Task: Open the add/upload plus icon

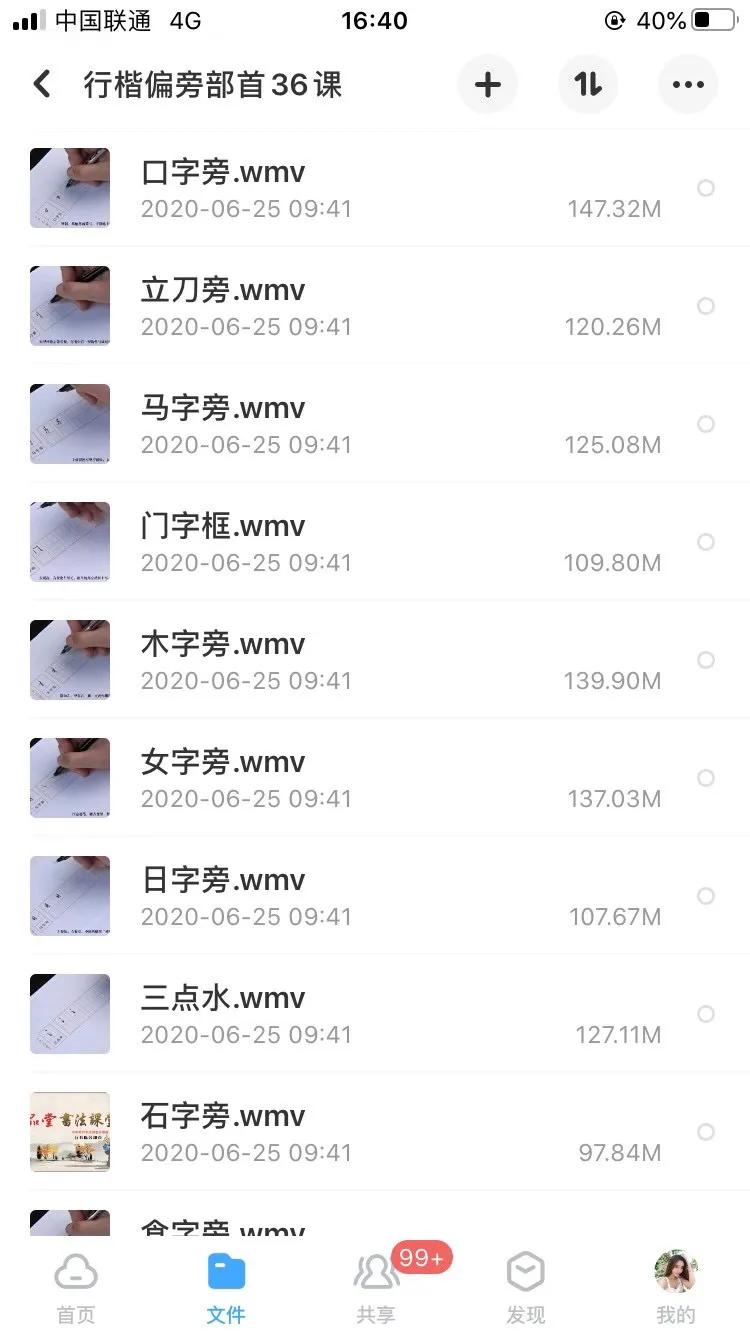Action: coord(487,84)
